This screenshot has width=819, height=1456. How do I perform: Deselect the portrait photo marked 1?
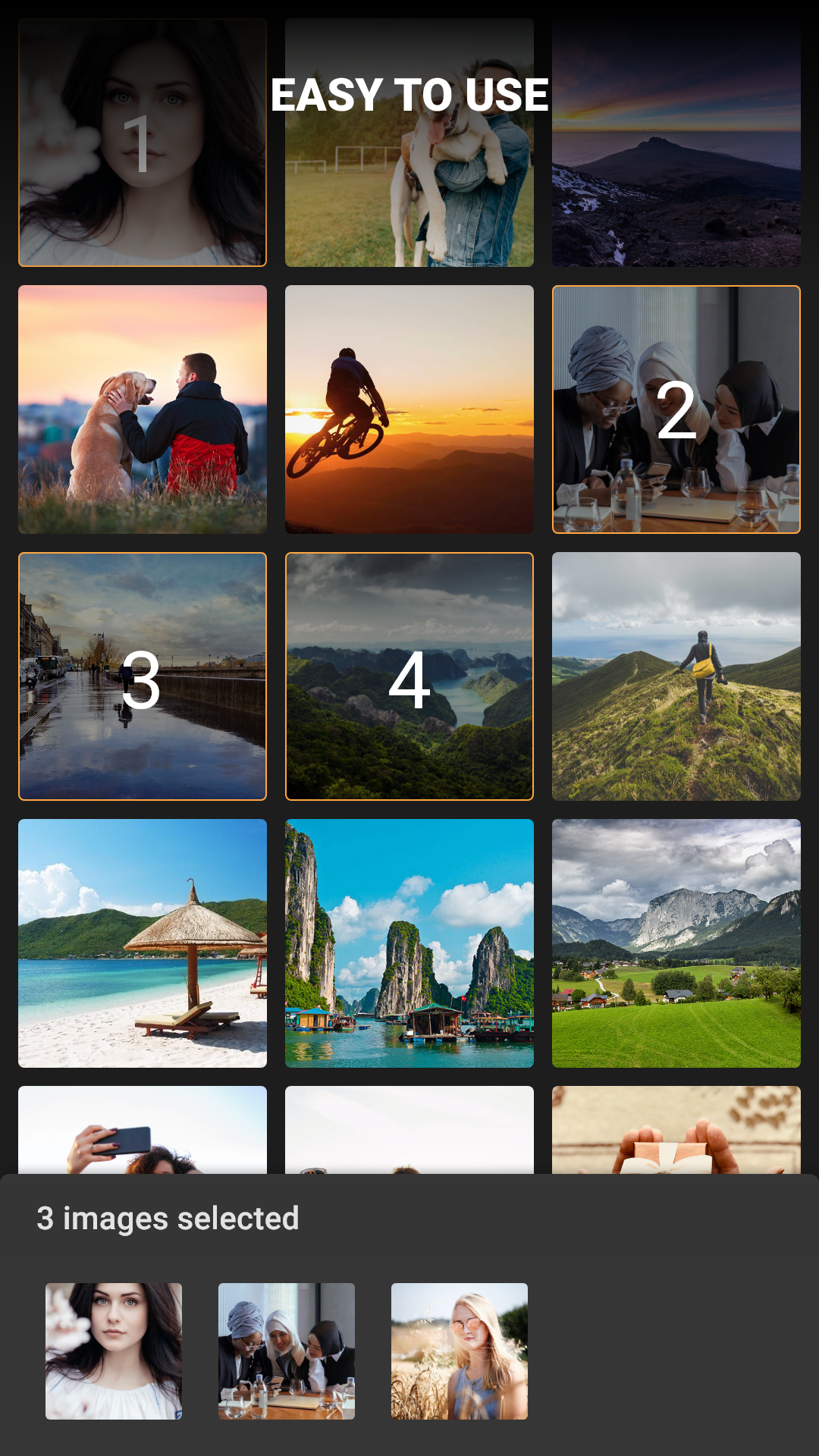pos(142,140)
